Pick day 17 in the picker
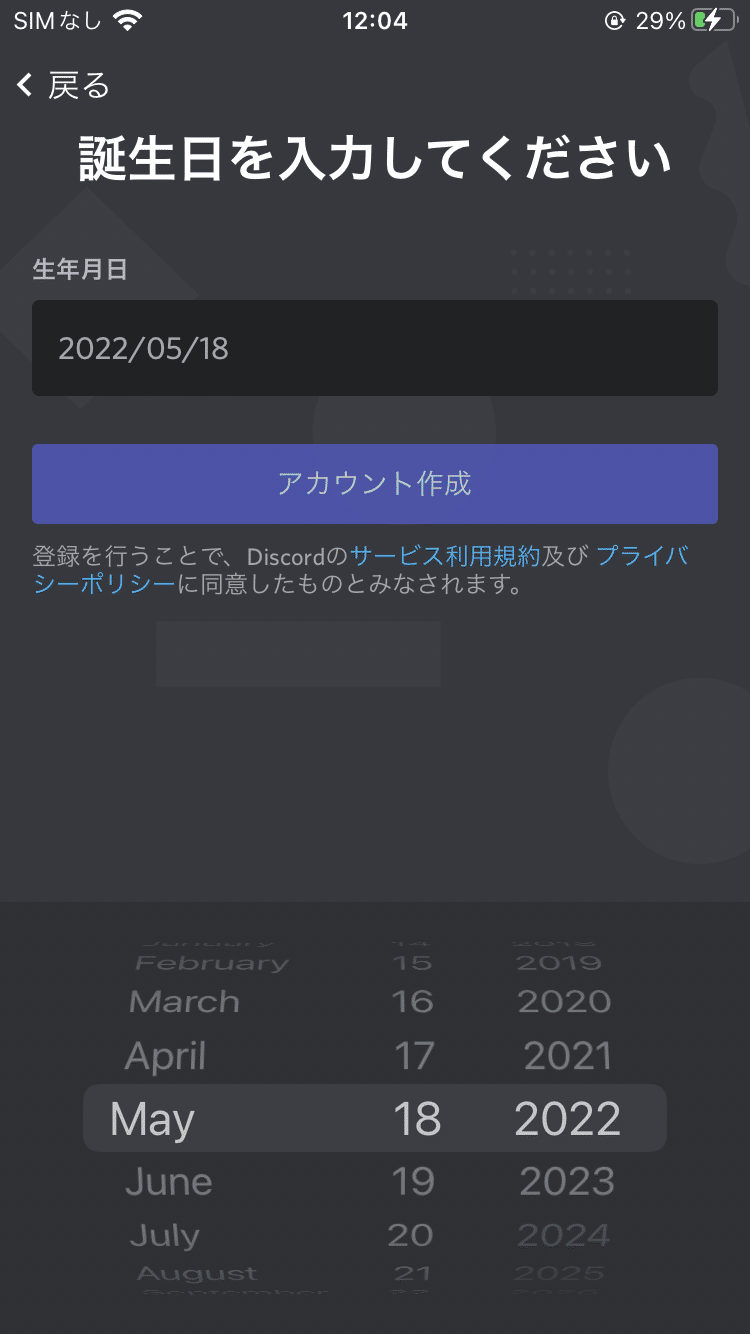Viewport: 750px width, 1334px height. (x=414, y=1056)
